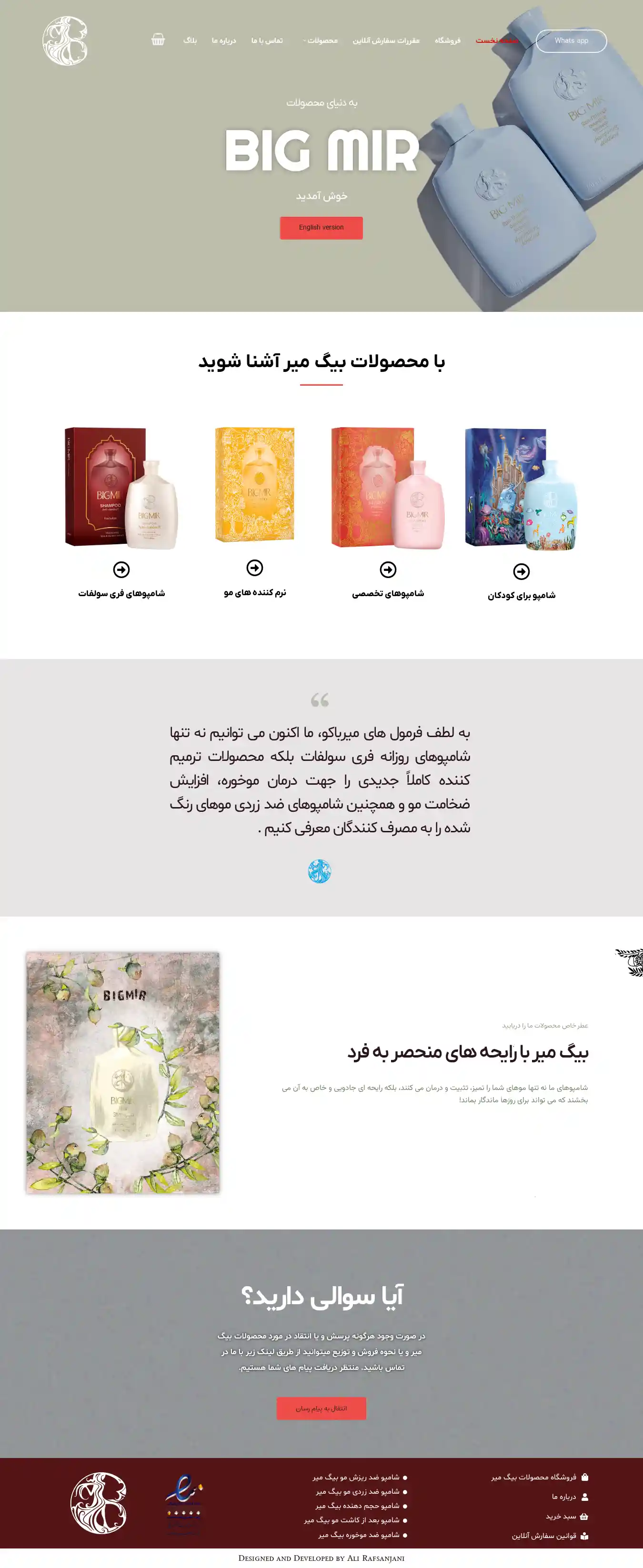Open the footer سبد خرید link
This screenshot has height=1568, width=643.
coord(560,1516)
